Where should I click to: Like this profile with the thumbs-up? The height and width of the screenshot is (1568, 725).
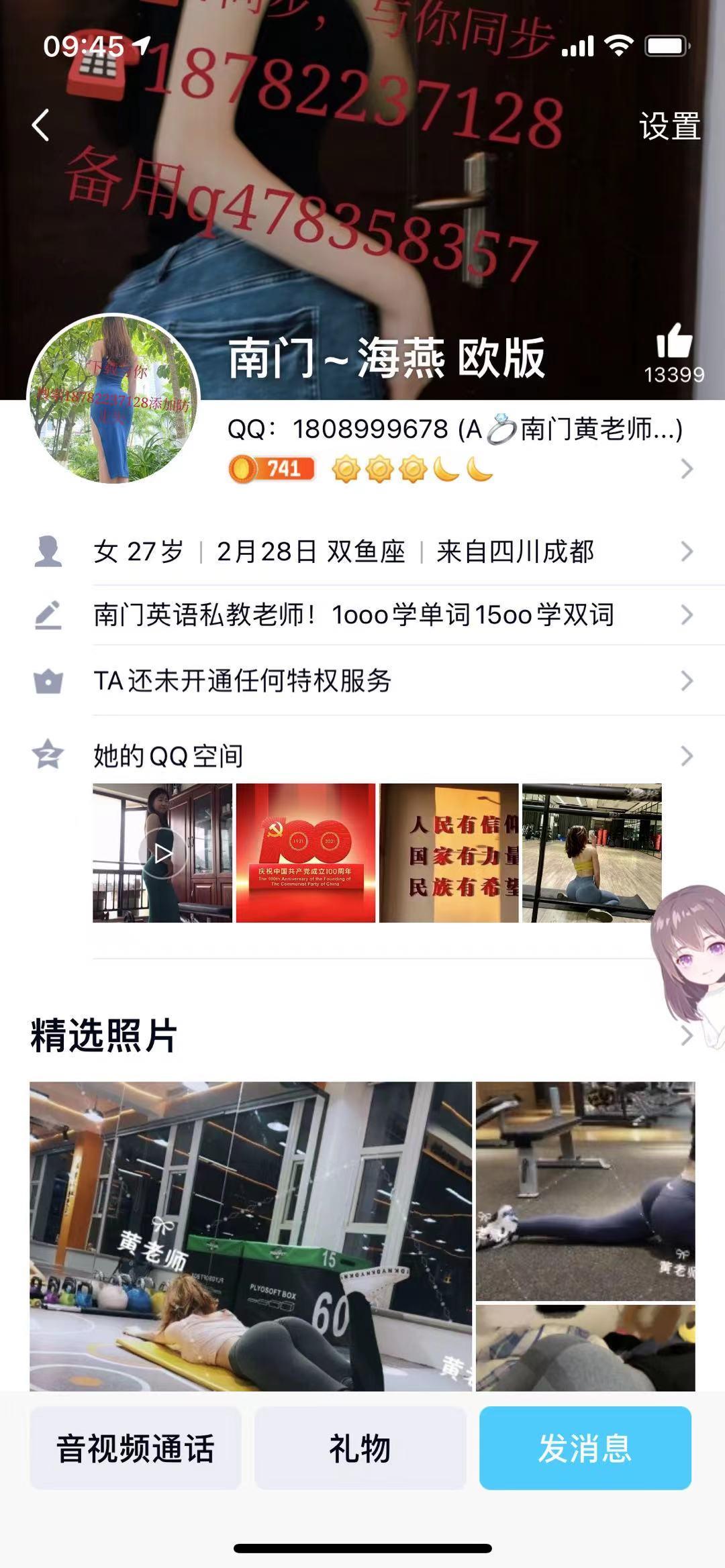coord(673,342)
